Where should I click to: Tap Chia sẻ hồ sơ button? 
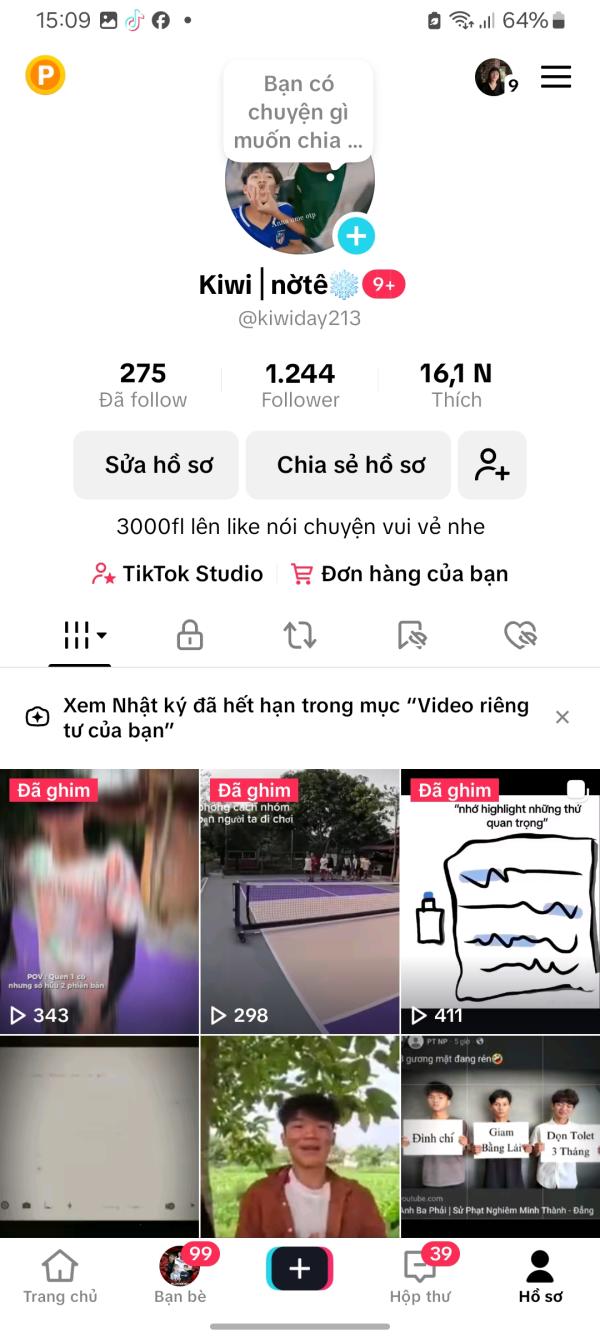click(x=351, y=465)
